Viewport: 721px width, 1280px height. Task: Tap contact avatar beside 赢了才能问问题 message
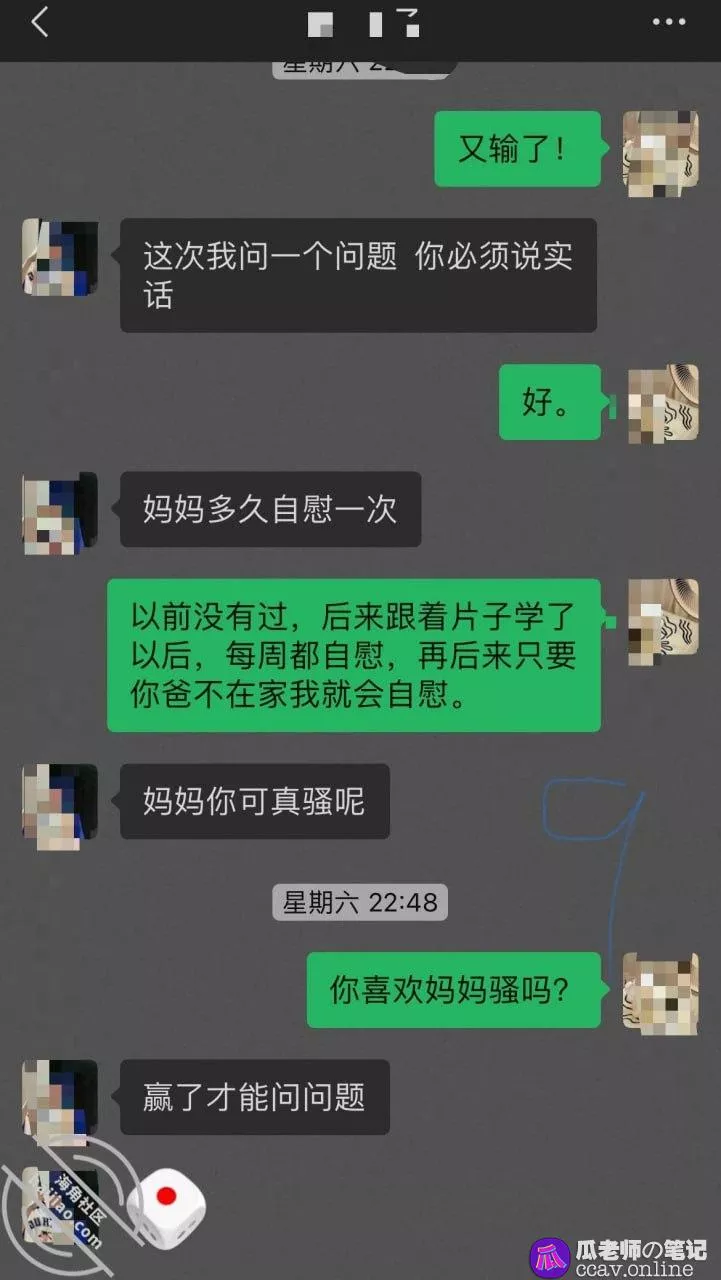[60, 1097]
